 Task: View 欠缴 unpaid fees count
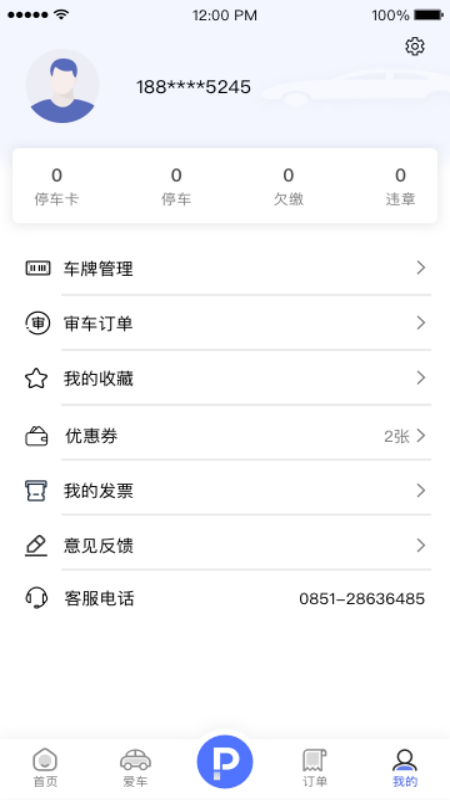tap(288, 187)
